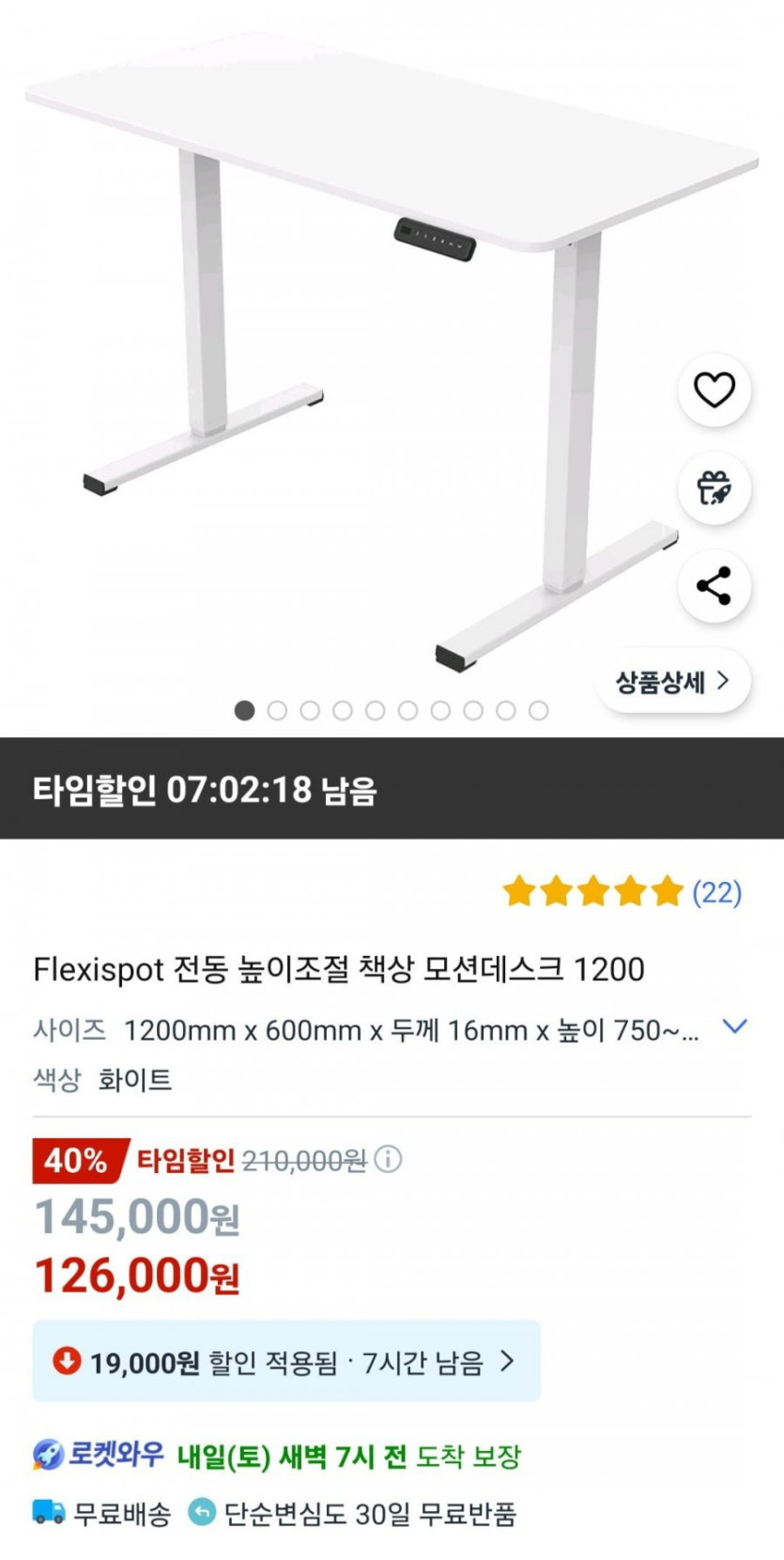Add the desk to wishlist with heart
This screenshot has width=784, height=1560.
(714, 390)
